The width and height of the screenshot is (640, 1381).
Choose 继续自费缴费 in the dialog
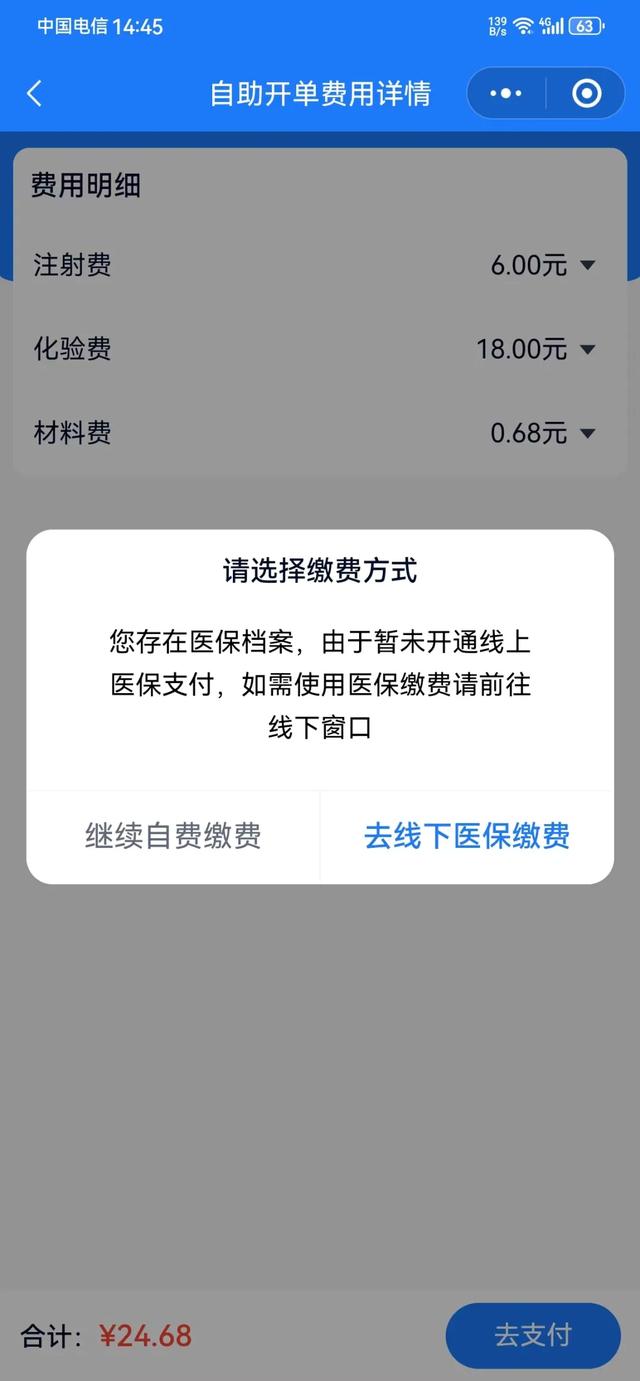click(x=173, y=836)
